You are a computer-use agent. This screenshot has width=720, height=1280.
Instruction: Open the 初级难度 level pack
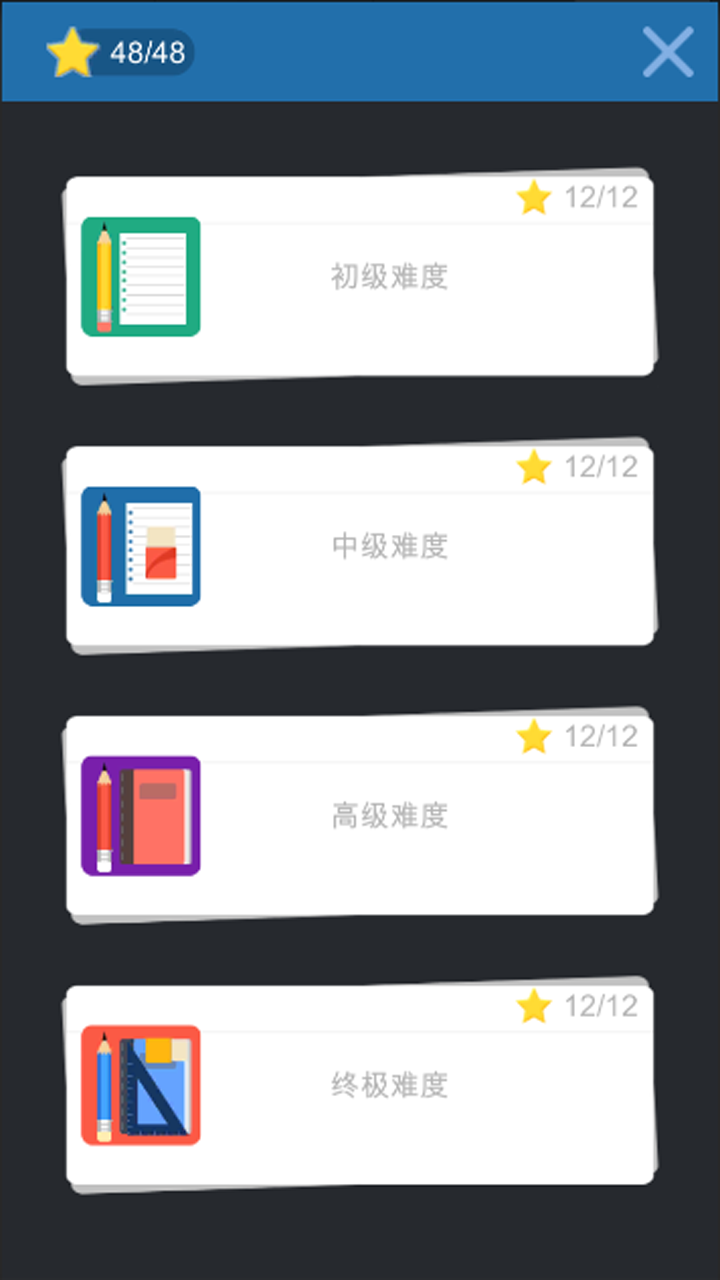(360, 277)
